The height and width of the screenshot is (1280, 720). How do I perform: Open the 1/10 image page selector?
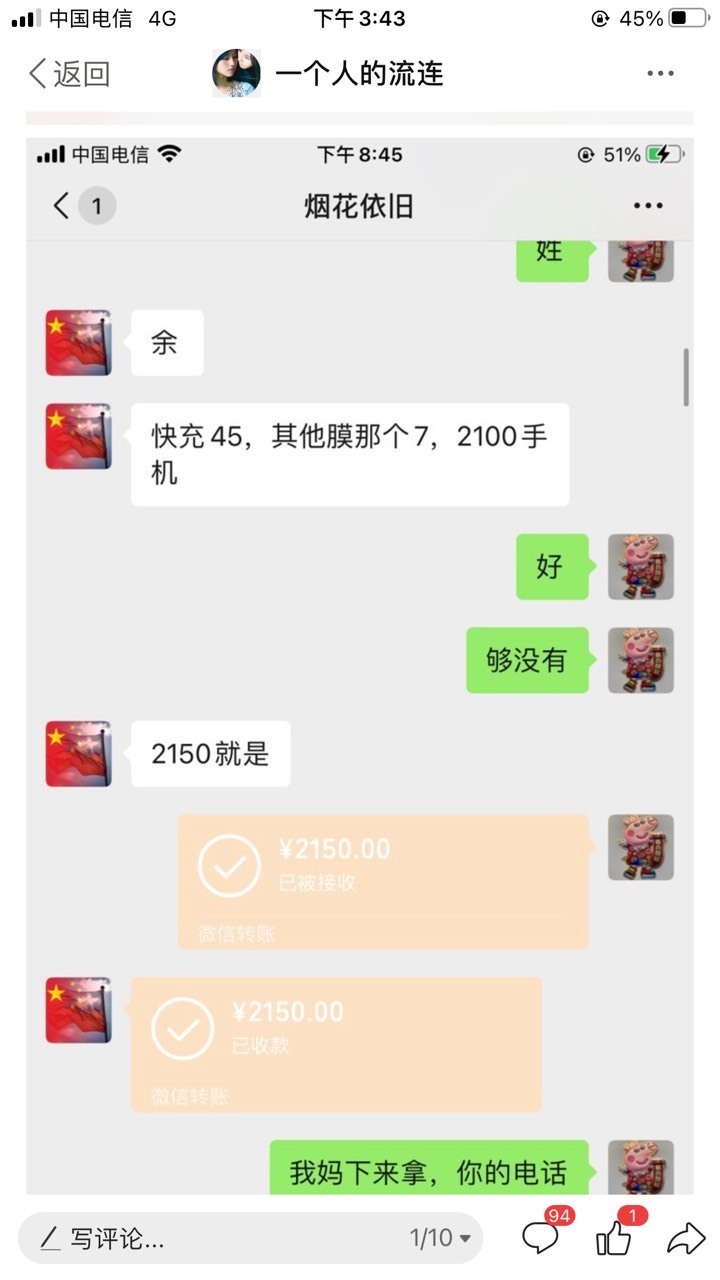point(440,1238)
